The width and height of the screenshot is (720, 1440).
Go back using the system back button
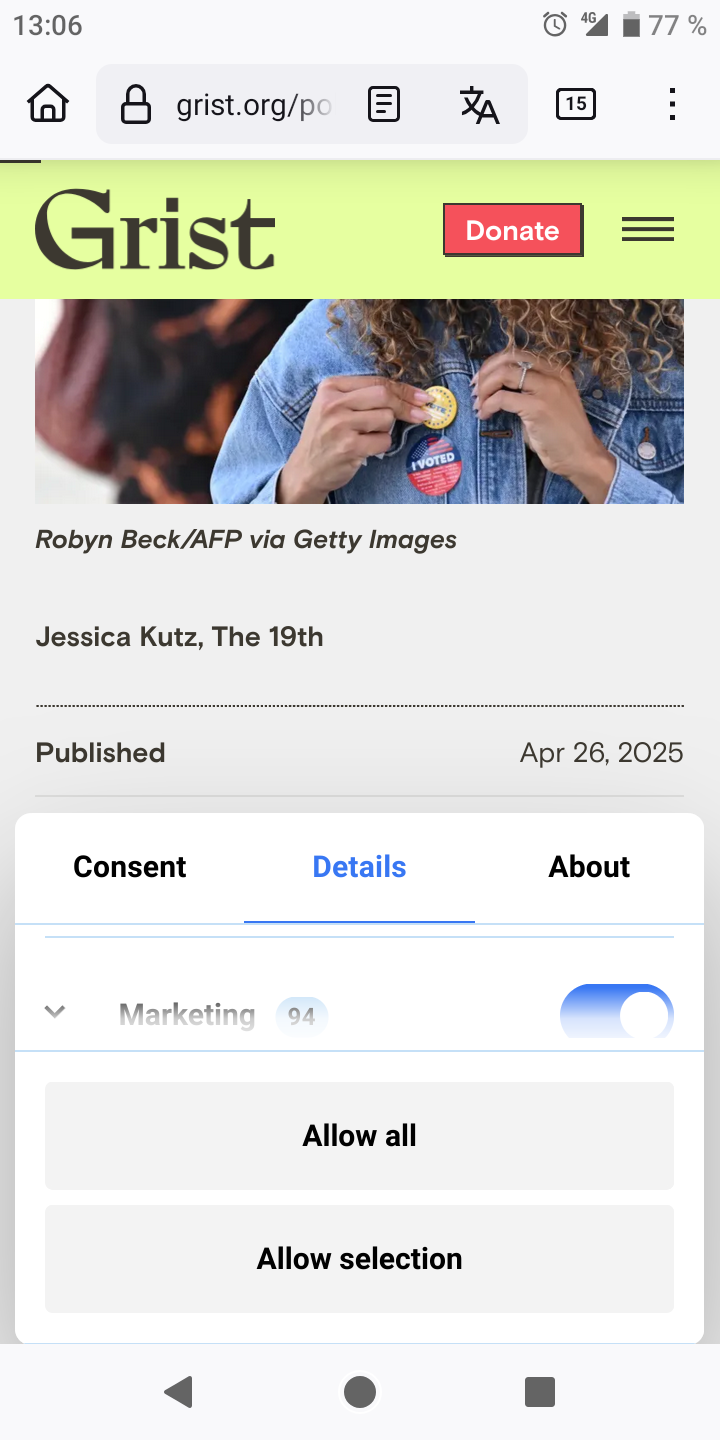click(x=179, y=1392)
